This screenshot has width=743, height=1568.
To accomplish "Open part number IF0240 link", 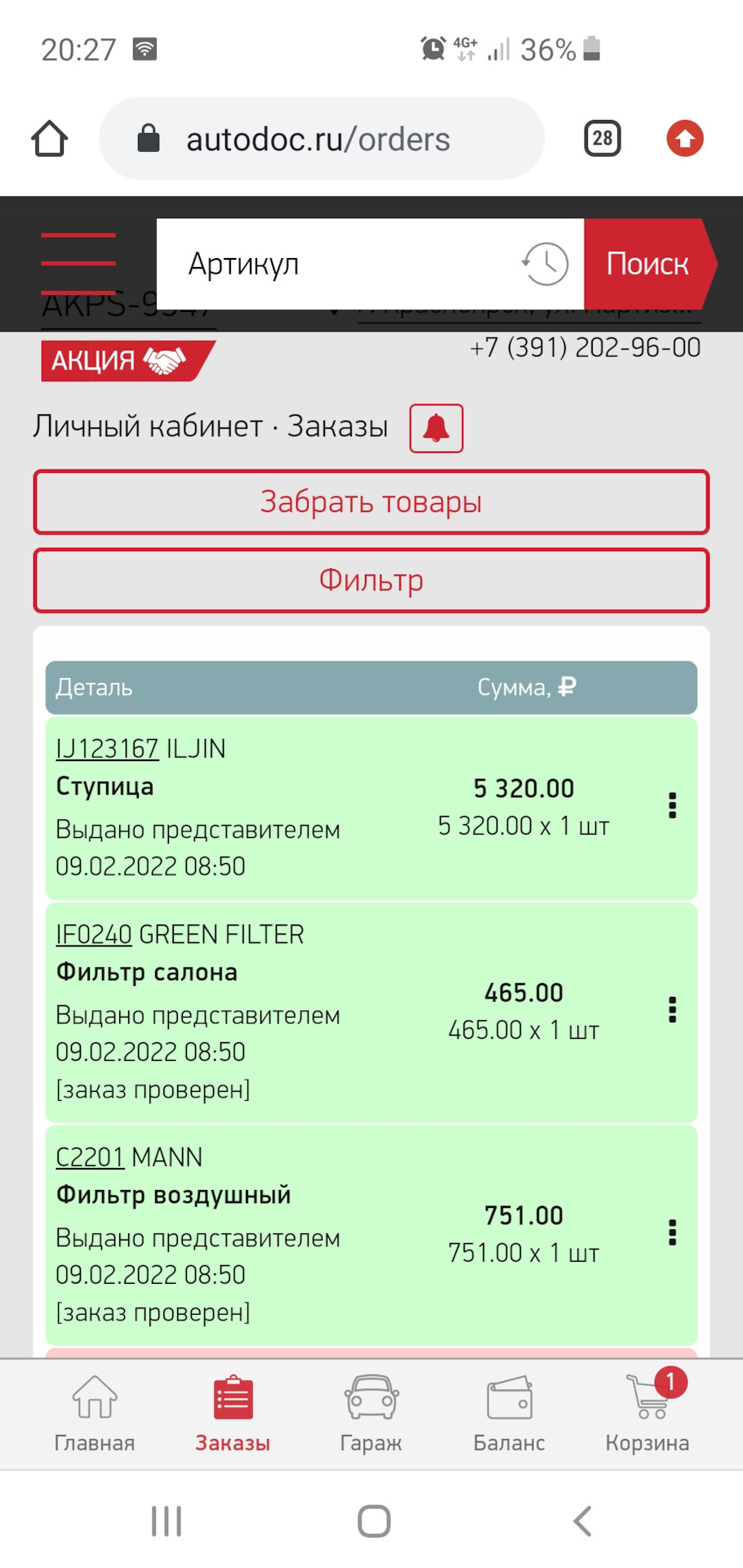I will pos(94,934).
